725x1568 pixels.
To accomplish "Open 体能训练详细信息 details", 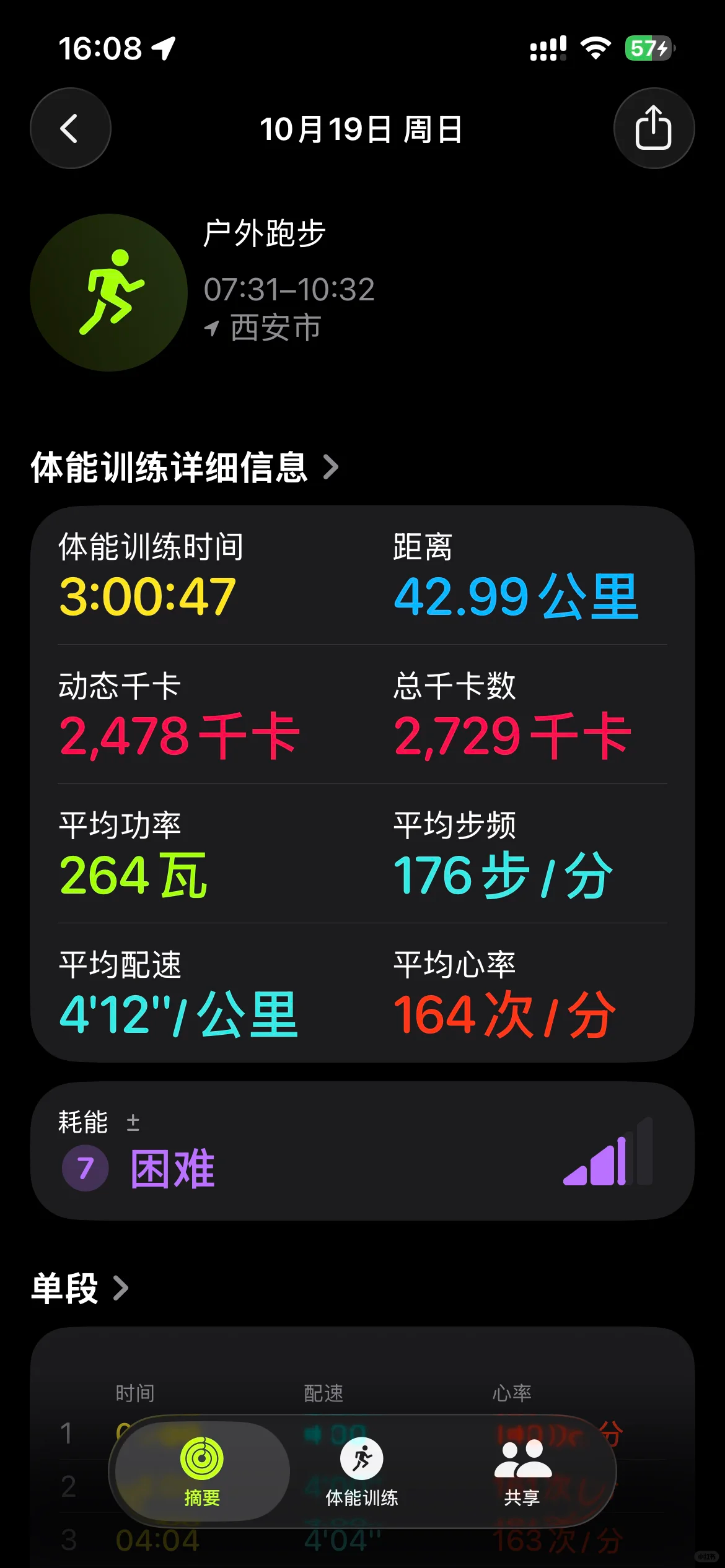I will 185,468.
